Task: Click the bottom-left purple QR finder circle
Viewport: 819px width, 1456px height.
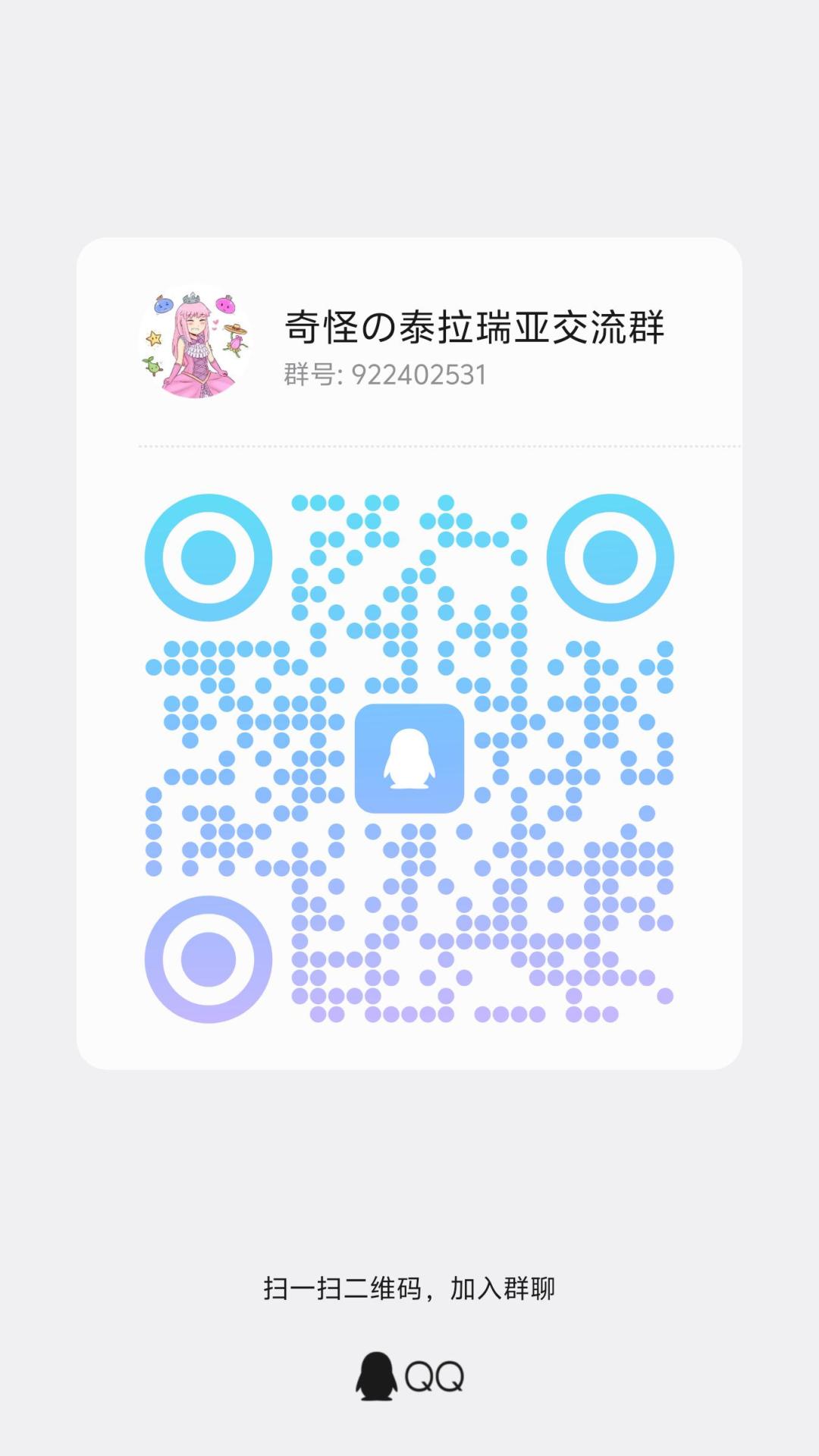Action: (x=208, y=959)
